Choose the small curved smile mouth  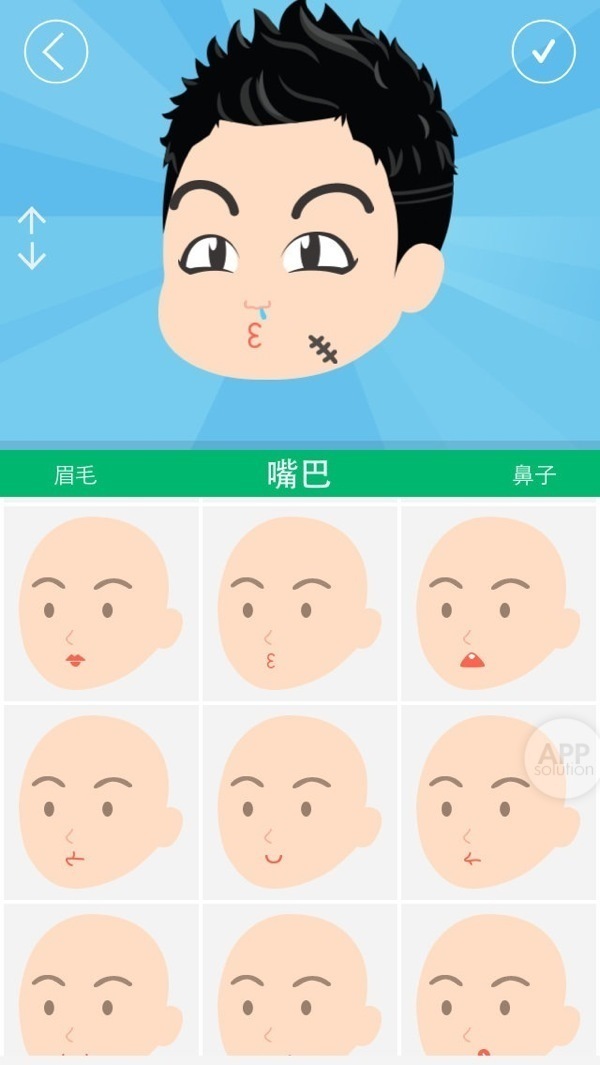click(299, 802)
